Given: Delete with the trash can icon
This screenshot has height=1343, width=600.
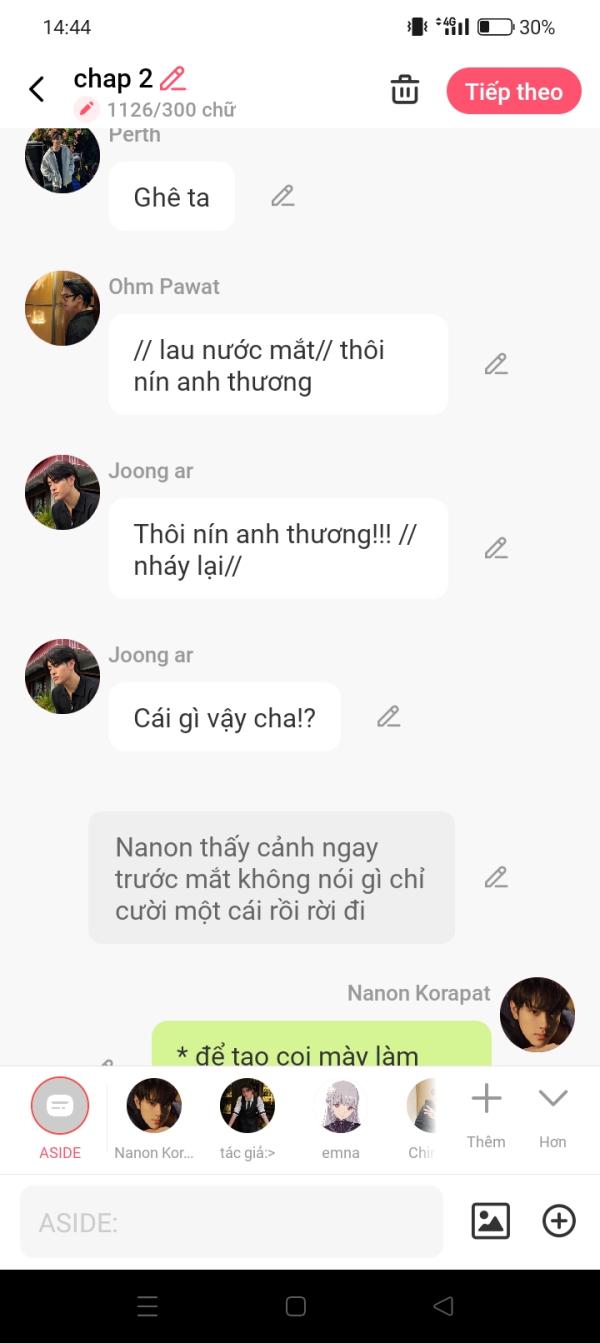Looking at the screenshot, I should point(405,90).
